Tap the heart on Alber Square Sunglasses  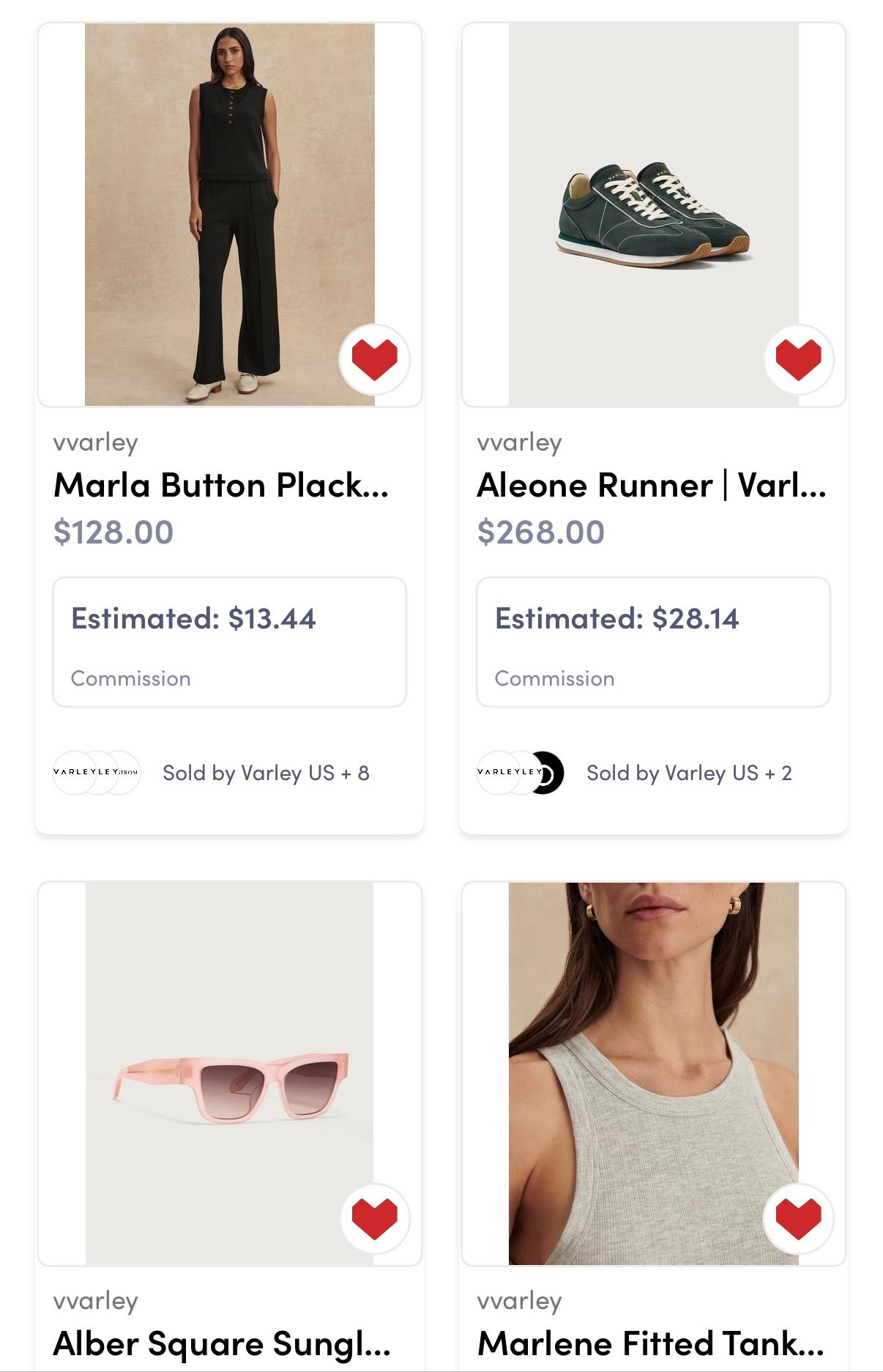[374, 1218]
